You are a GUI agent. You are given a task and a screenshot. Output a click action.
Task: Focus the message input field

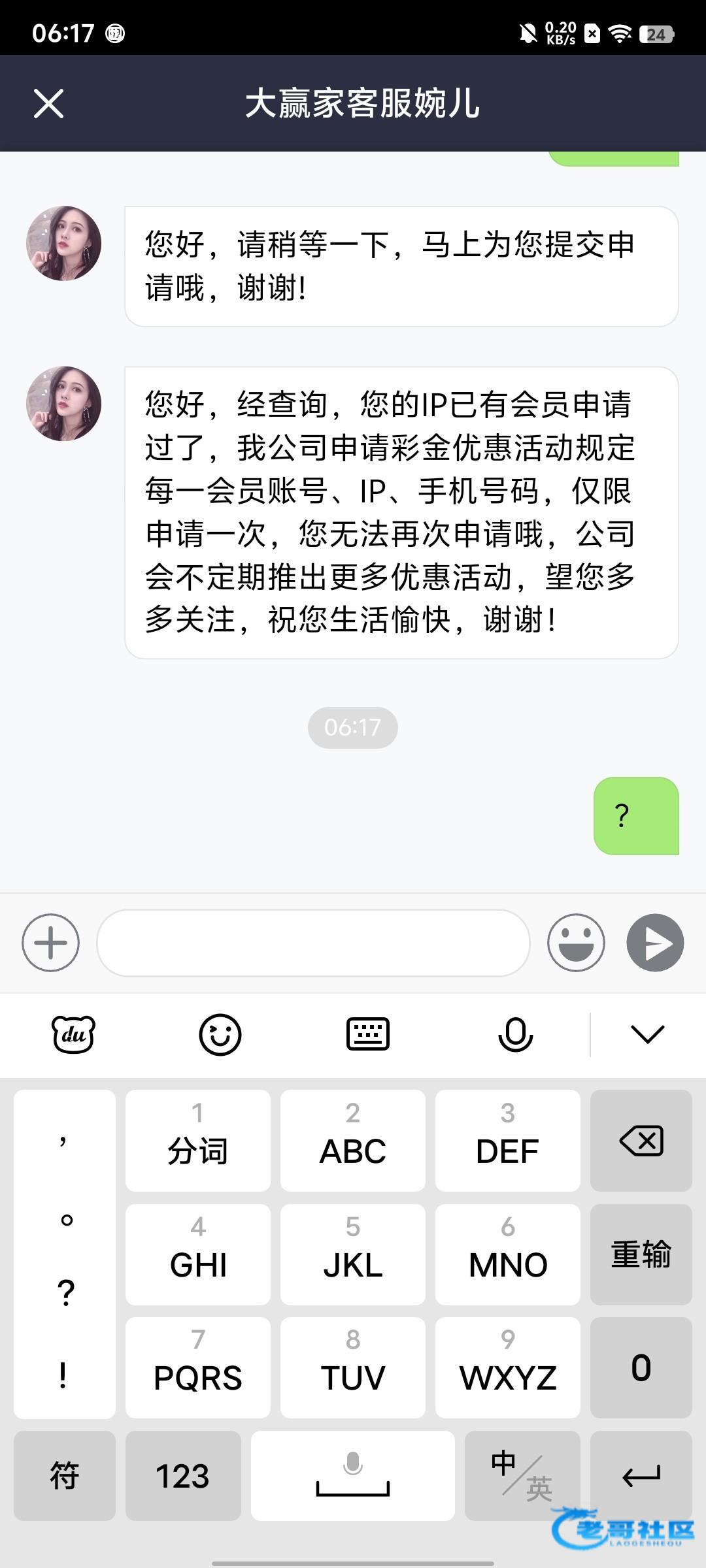coord(312,943)
